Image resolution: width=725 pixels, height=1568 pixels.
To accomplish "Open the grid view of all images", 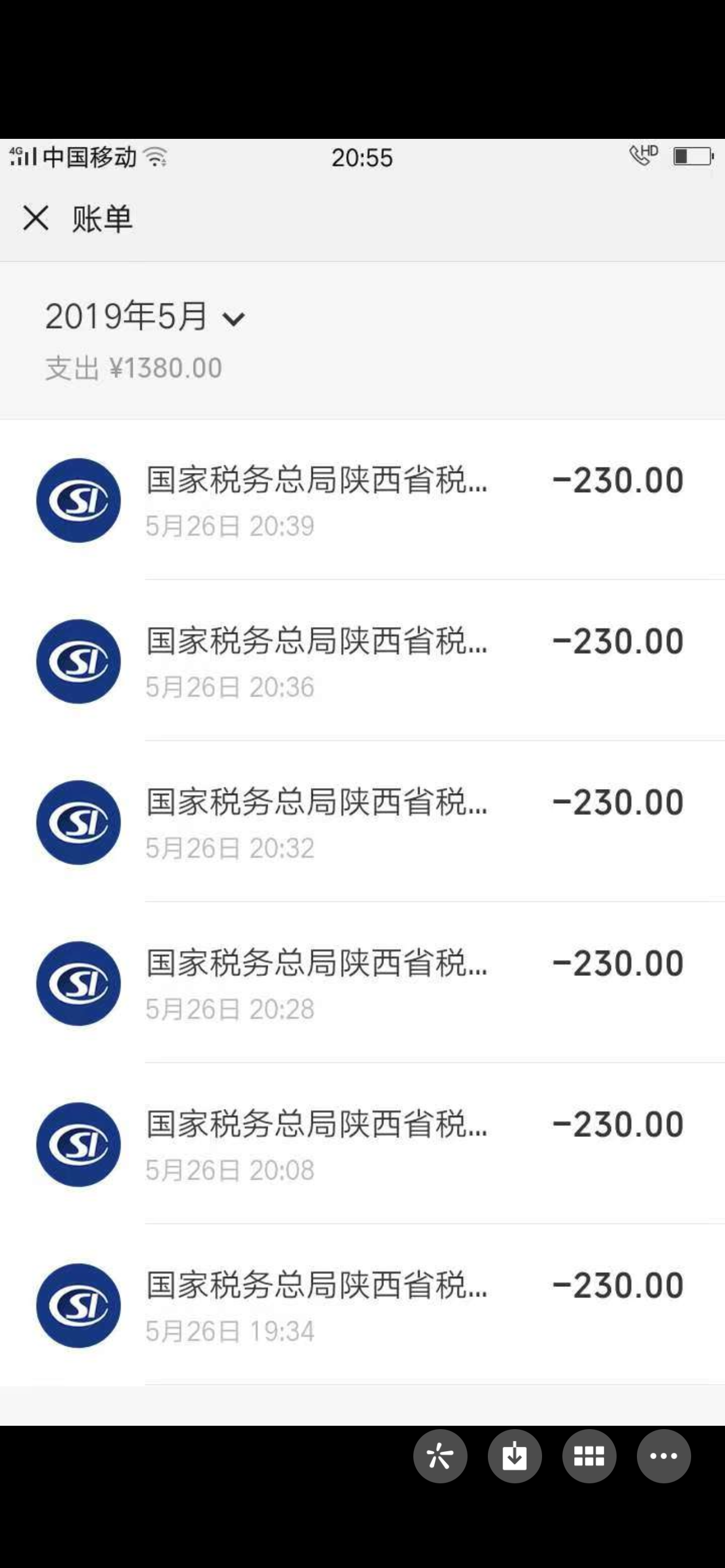I will pos(589,1457).
